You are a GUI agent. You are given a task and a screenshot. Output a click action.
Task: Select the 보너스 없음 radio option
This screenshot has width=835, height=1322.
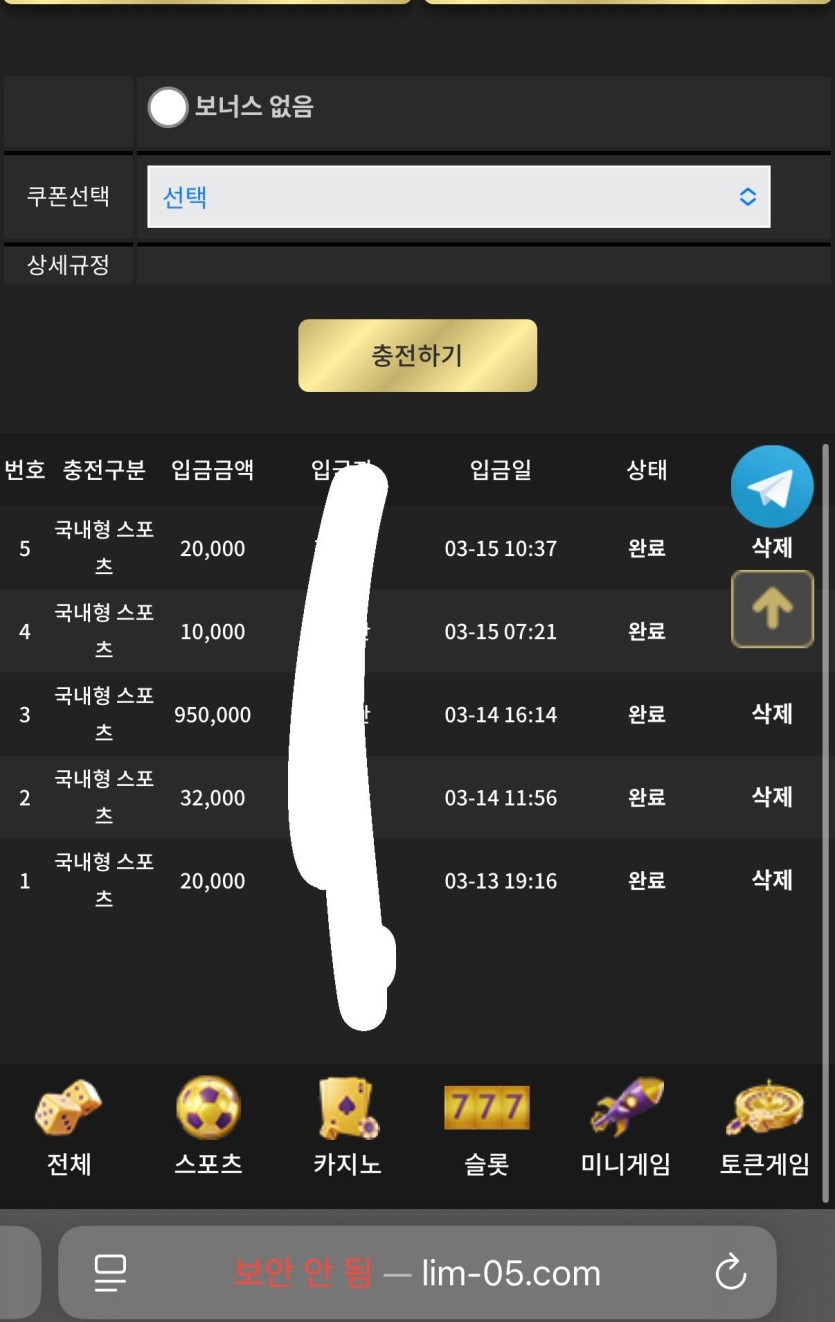pyautogui.click(x=168, y=107)
